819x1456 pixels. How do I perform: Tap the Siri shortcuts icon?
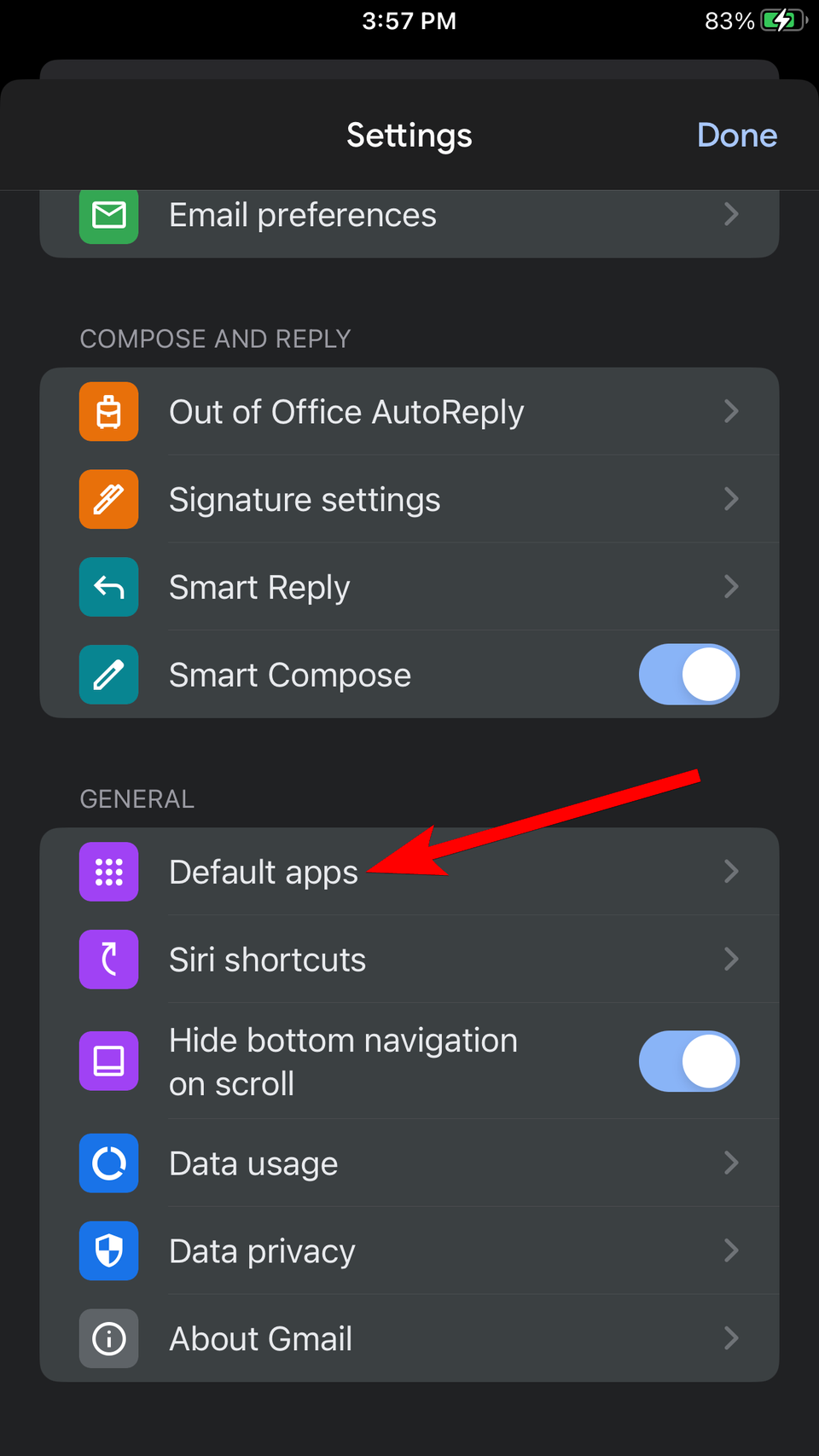(108, 960)
